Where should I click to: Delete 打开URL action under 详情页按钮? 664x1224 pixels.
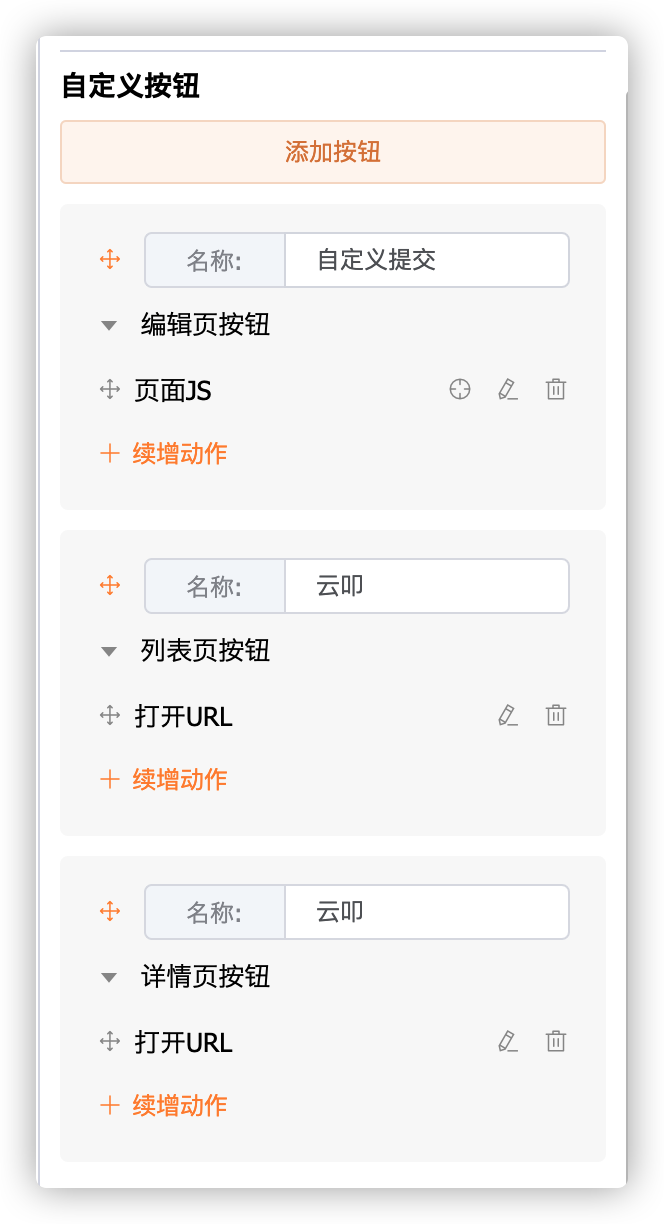[x=556, y=1041]
